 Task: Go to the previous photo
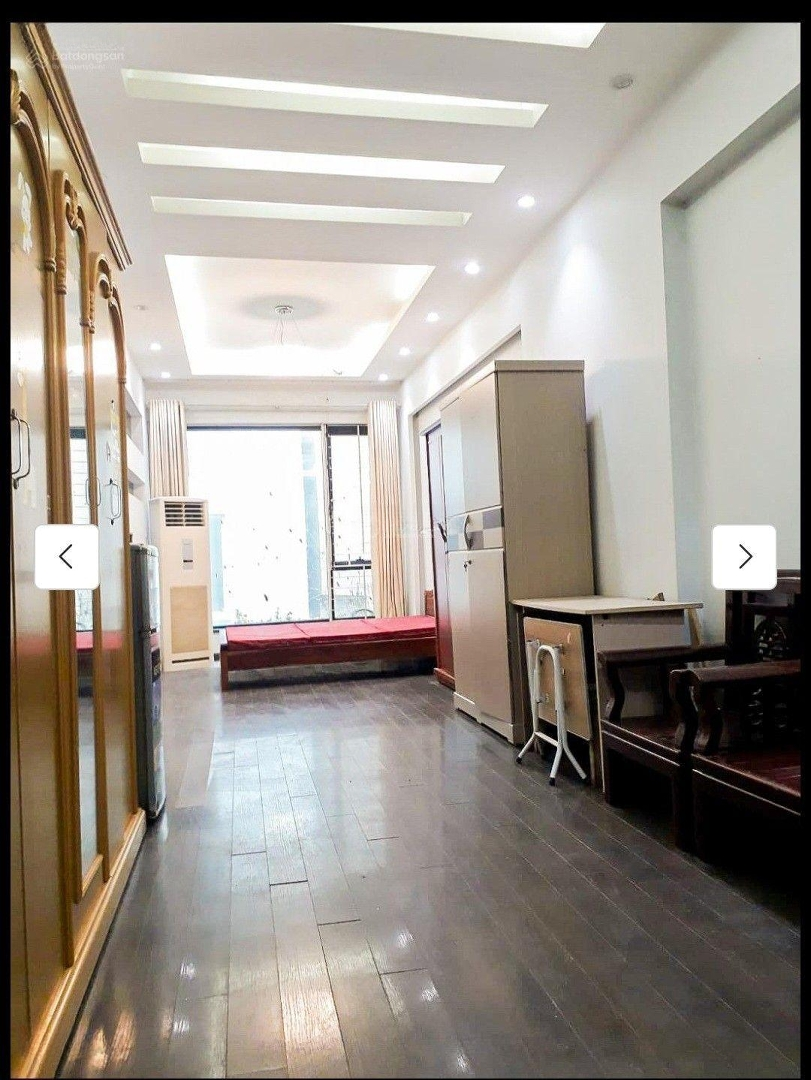(67, 557)
